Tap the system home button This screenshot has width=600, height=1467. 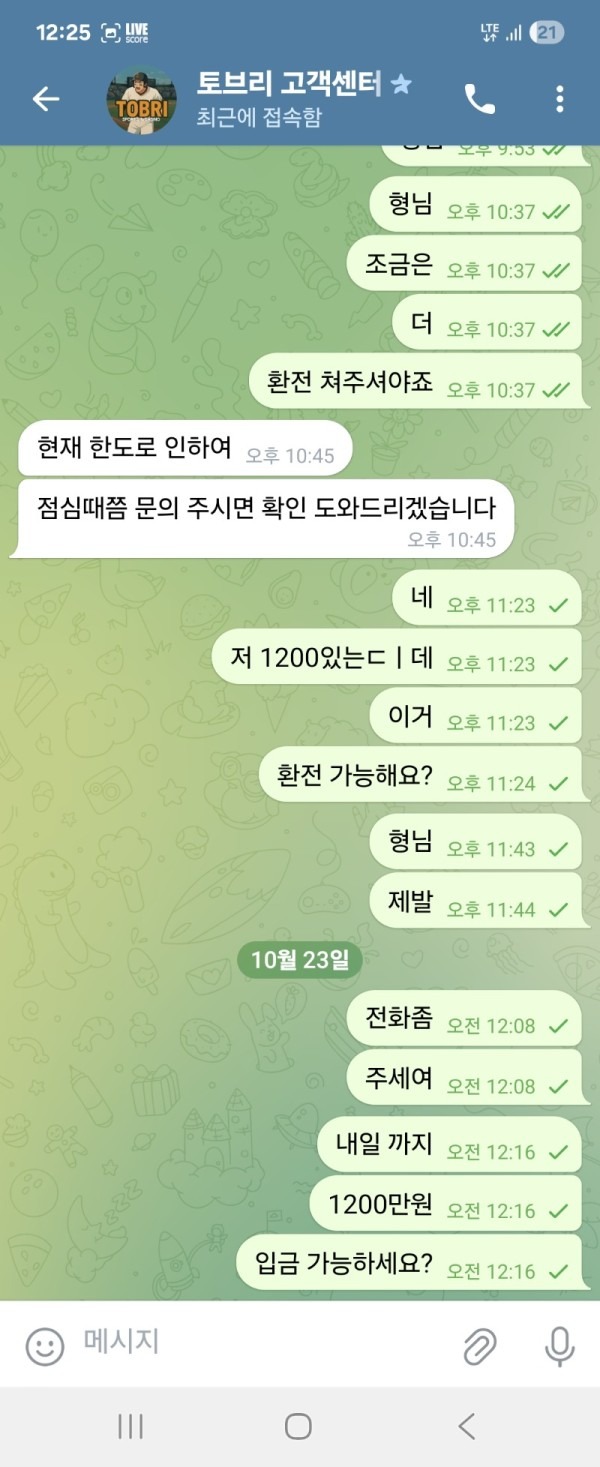coord(298,1426)
